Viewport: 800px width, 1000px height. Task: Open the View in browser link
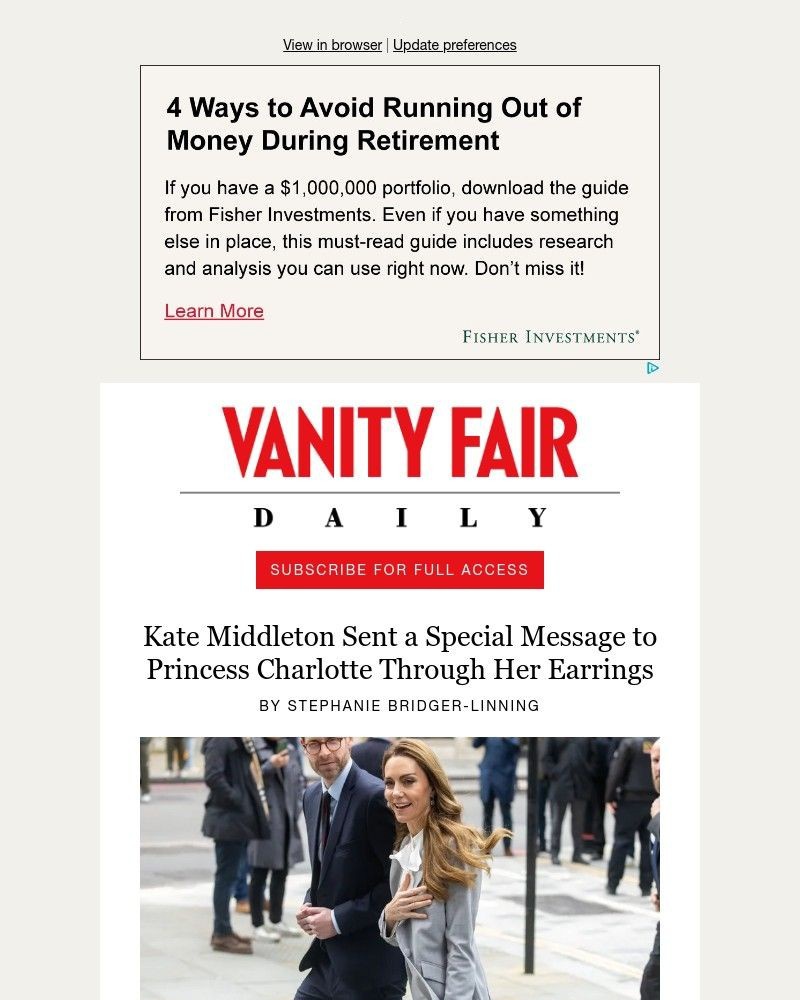pos(331,44)
